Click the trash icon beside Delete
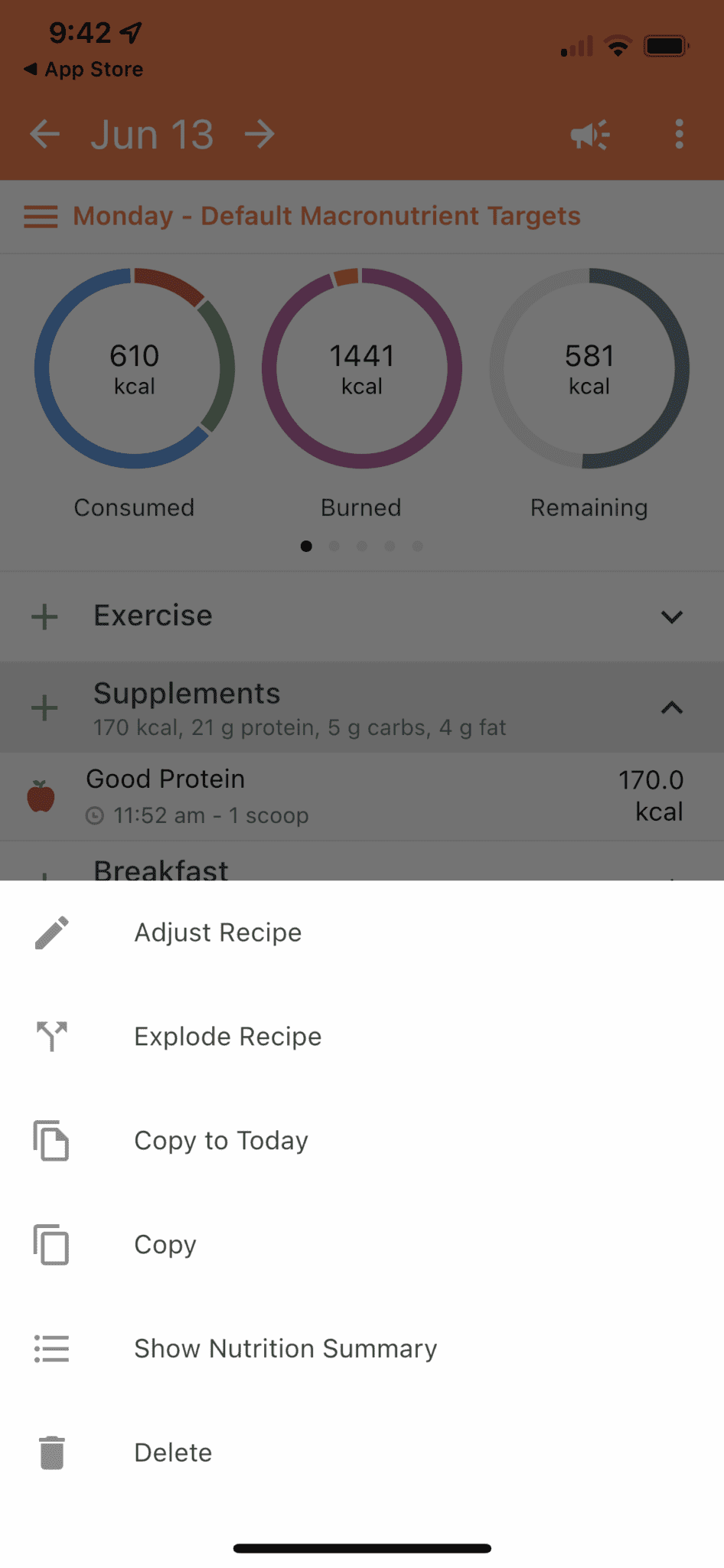Screen dimensions: 724x1568 coord(51,1452)
